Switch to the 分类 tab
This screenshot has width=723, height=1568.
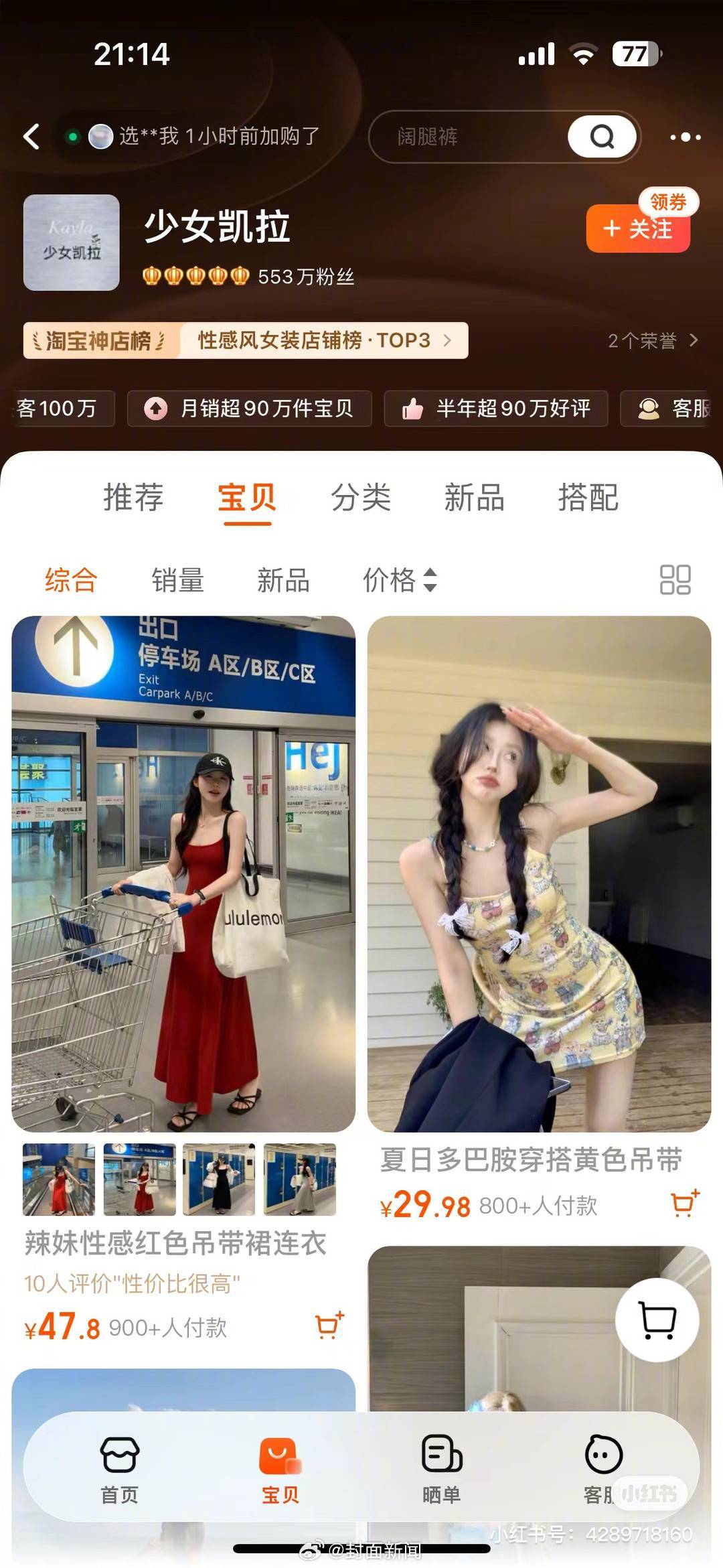click(x=360, y=499)
